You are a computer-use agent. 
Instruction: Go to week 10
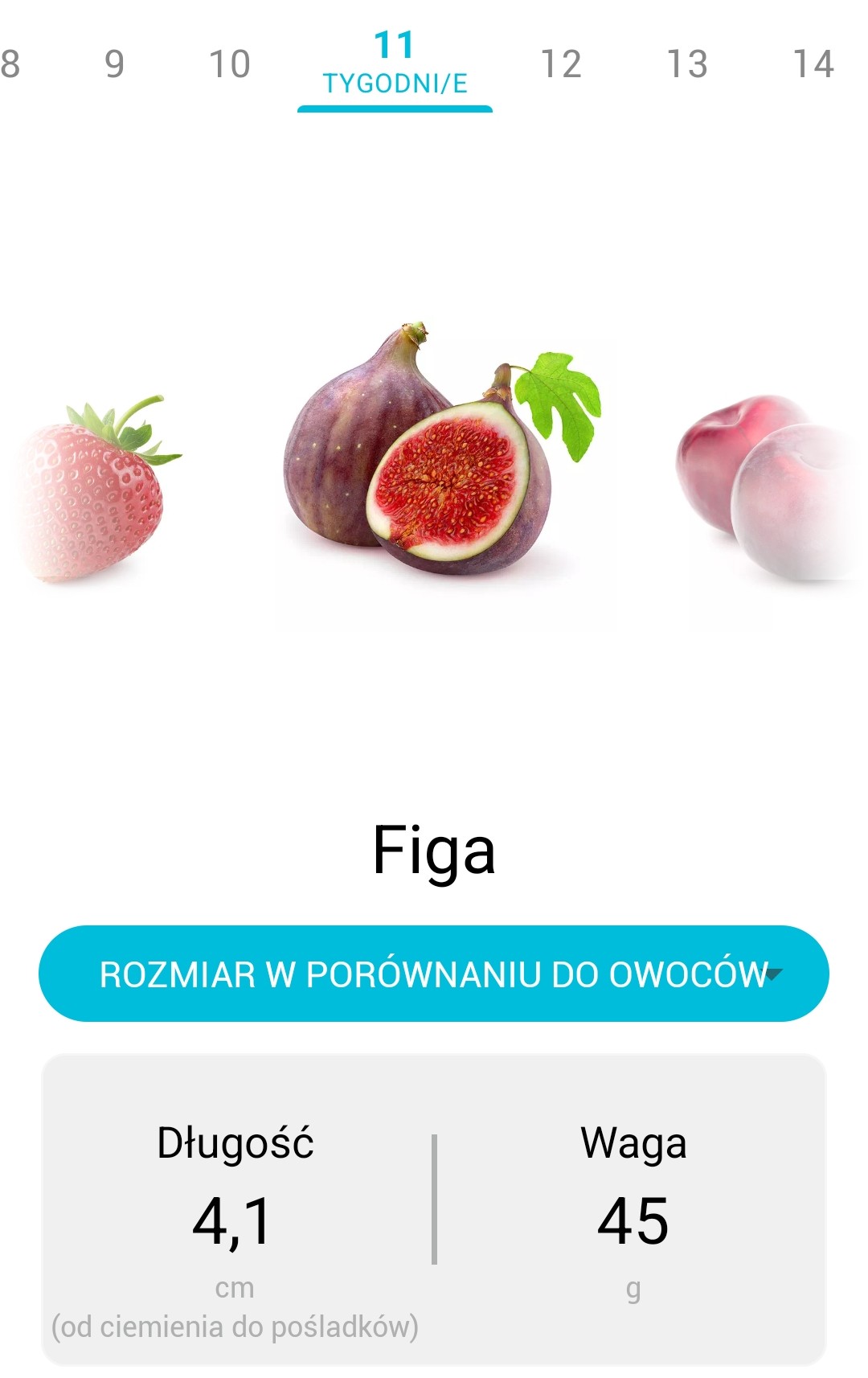click(230, 64)
